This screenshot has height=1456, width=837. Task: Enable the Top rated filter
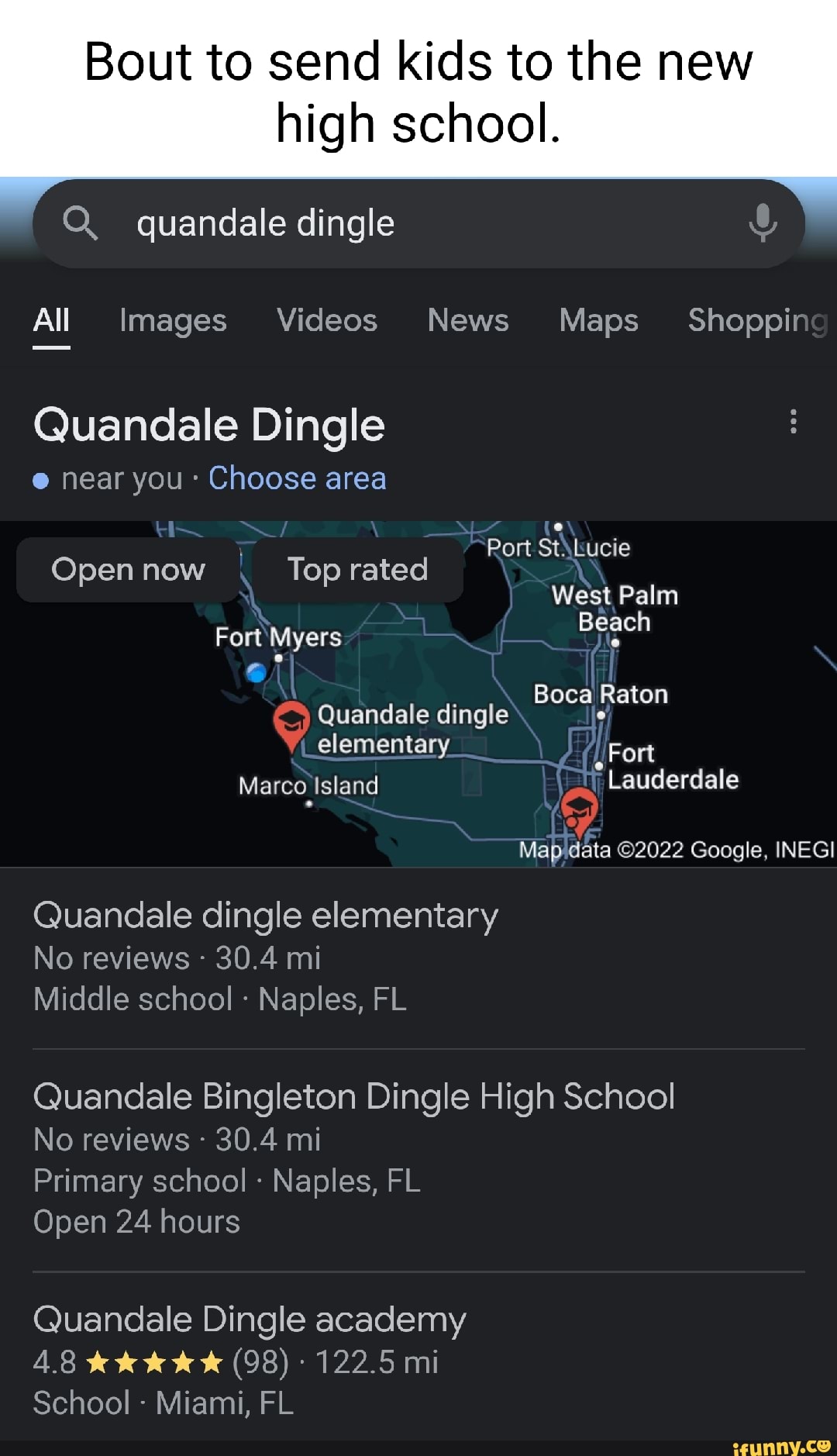click(x=358, y=569)
